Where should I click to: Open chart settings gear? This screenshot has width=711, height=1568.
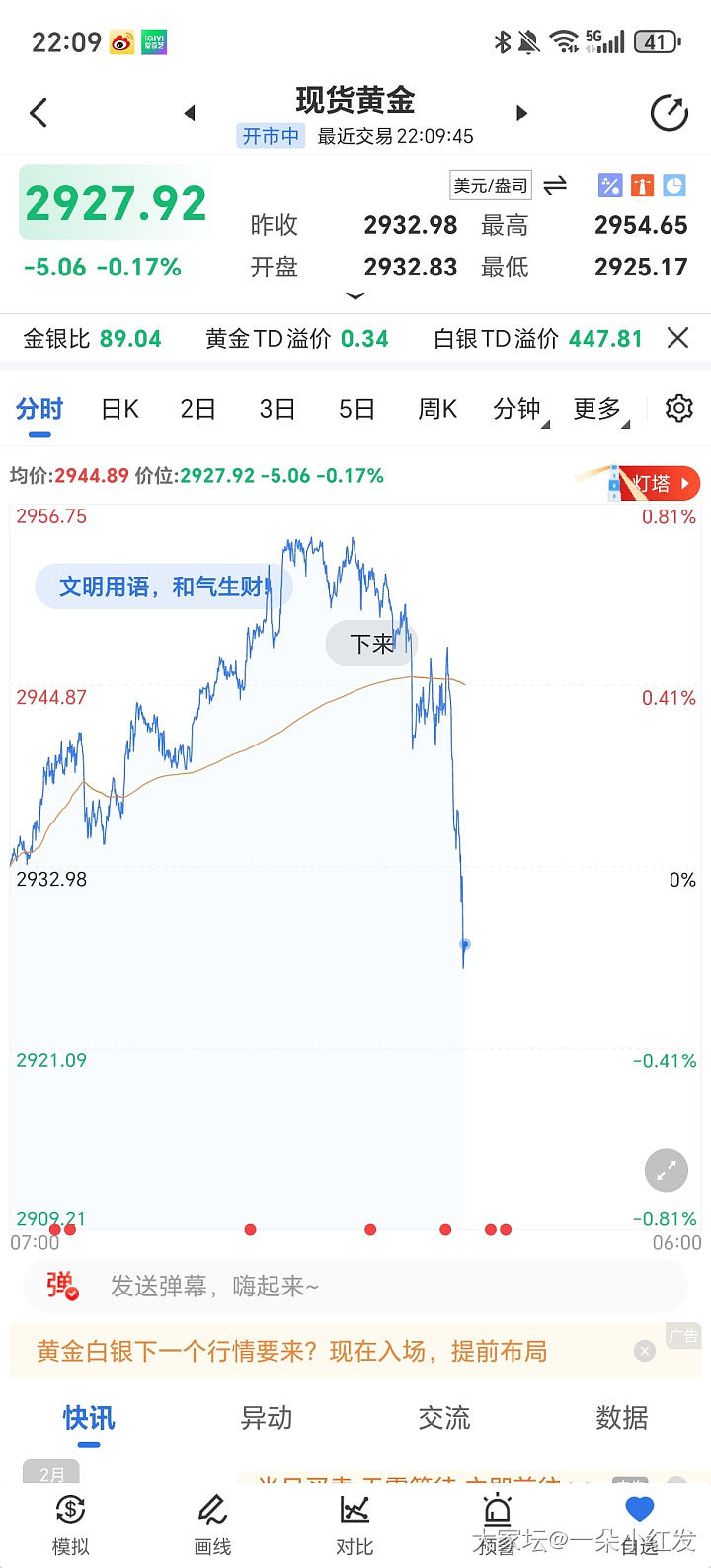pyautogui.click(x=678, y=409)
